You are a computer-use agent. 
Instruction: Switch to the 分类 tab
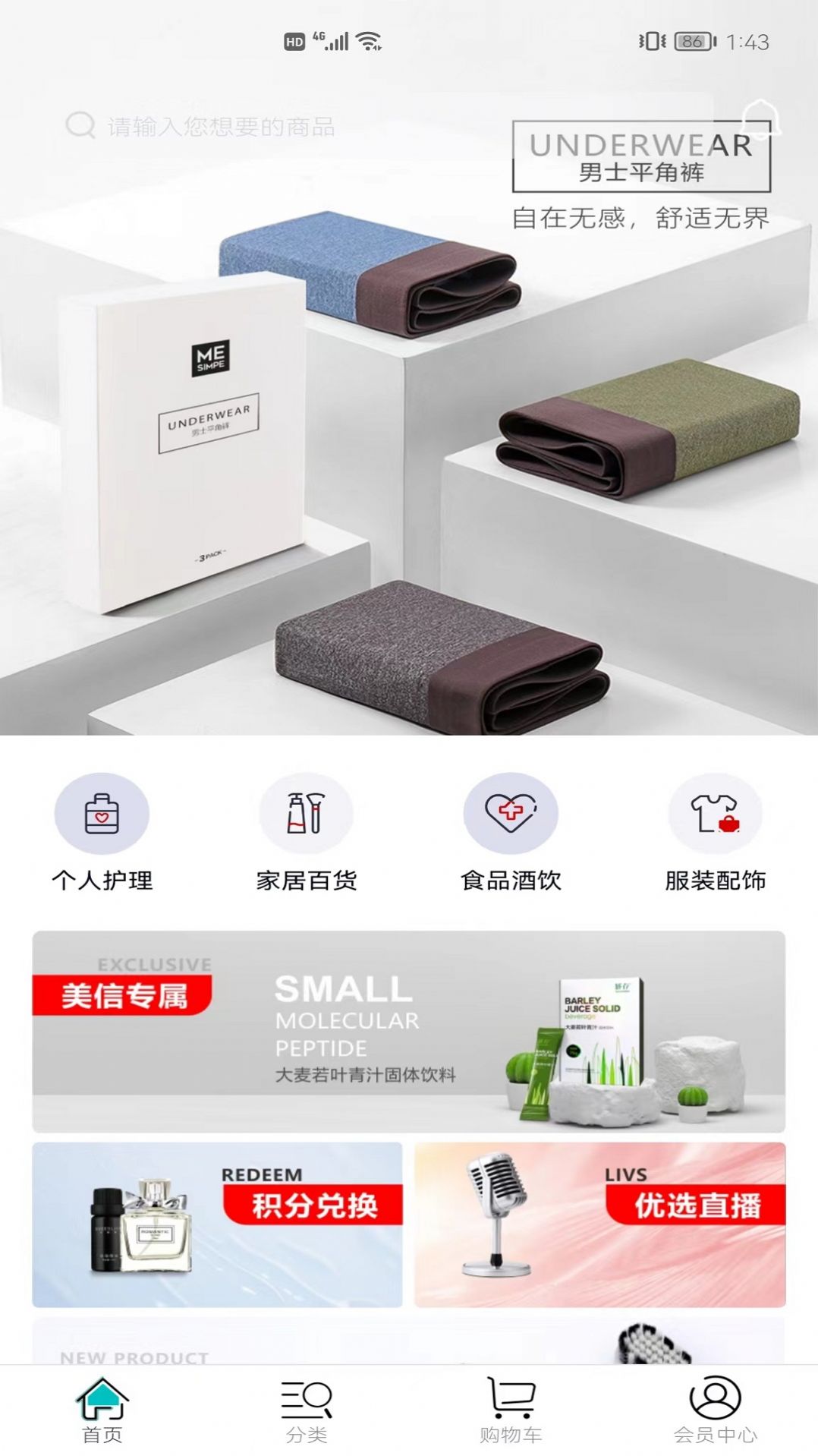tap(307, 1410)
